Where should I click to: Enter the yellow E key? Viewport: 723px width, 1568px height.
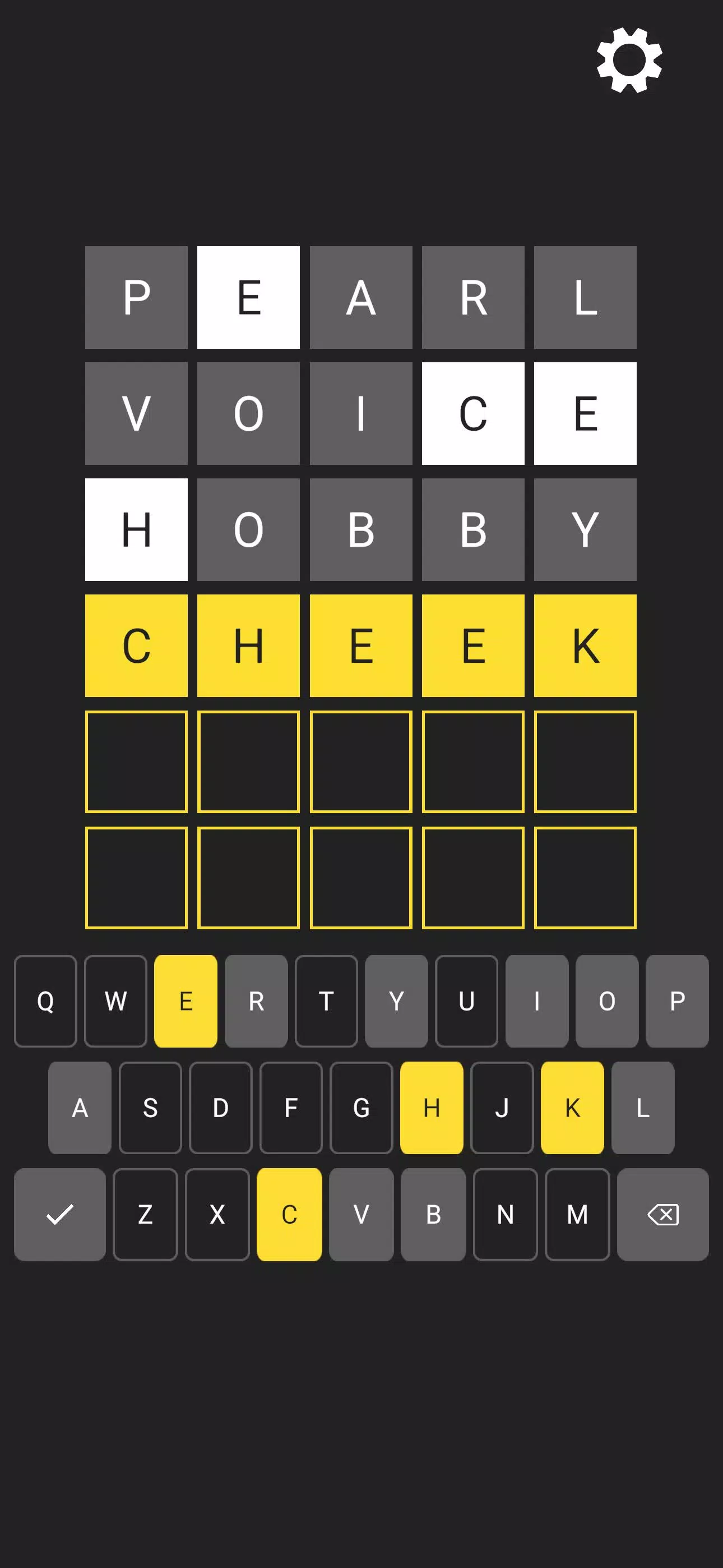(x=186, y=1000)
